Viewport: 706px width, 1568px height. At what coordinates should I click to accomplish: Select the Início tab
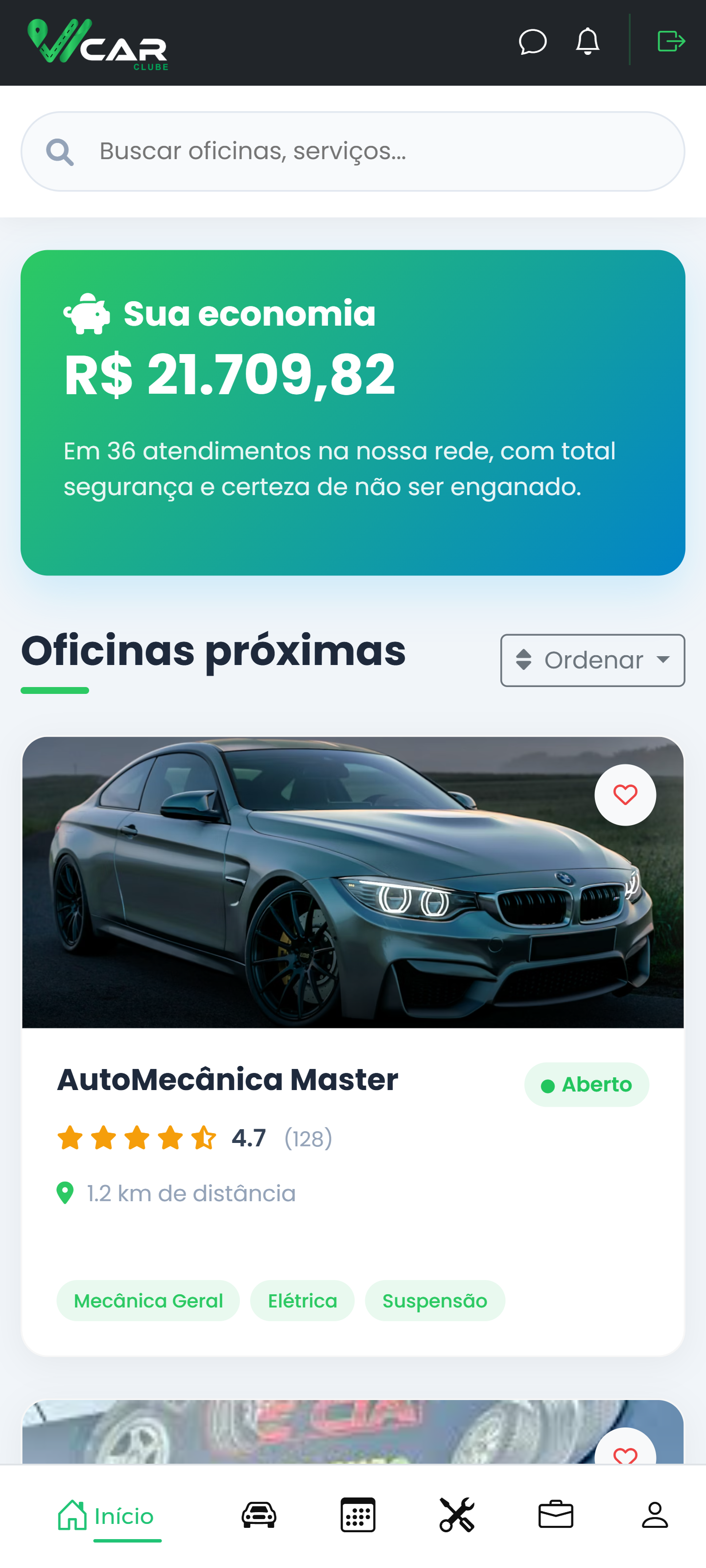point(111,1516)
